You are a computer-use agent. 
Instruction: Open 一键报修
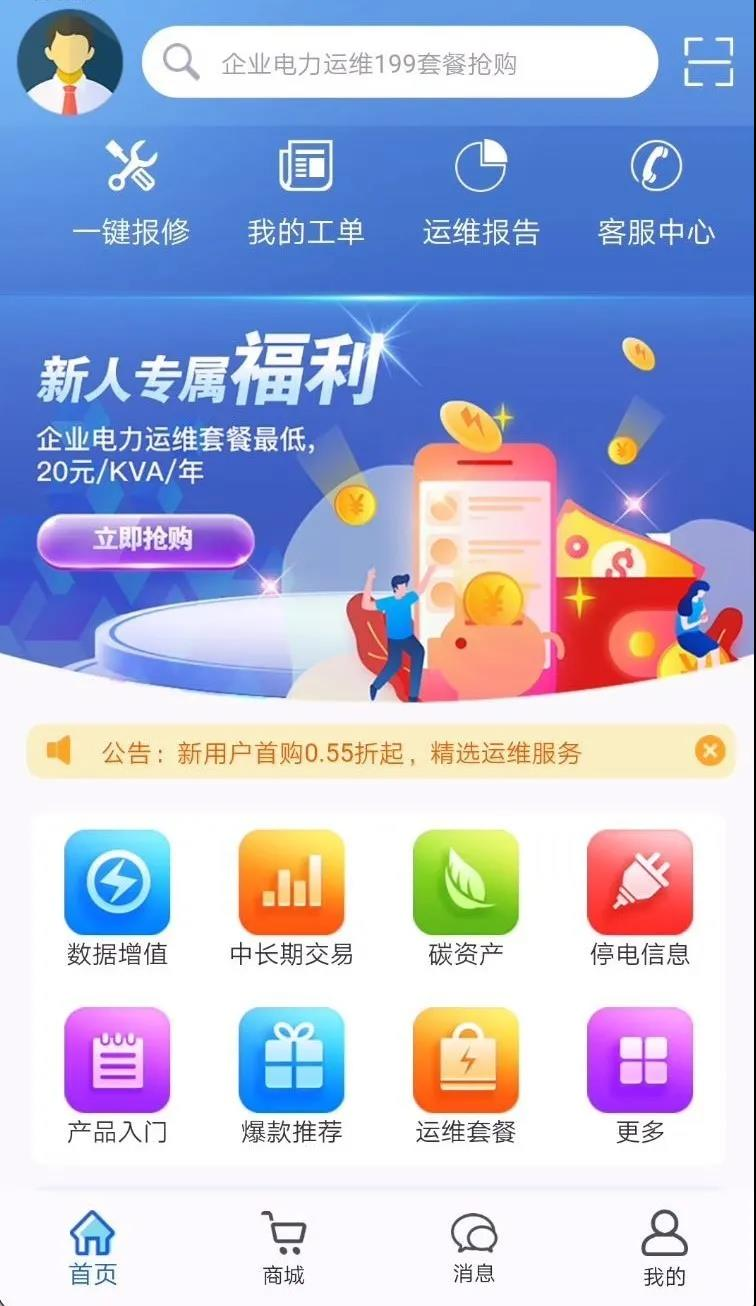click(x=131, y=193)
